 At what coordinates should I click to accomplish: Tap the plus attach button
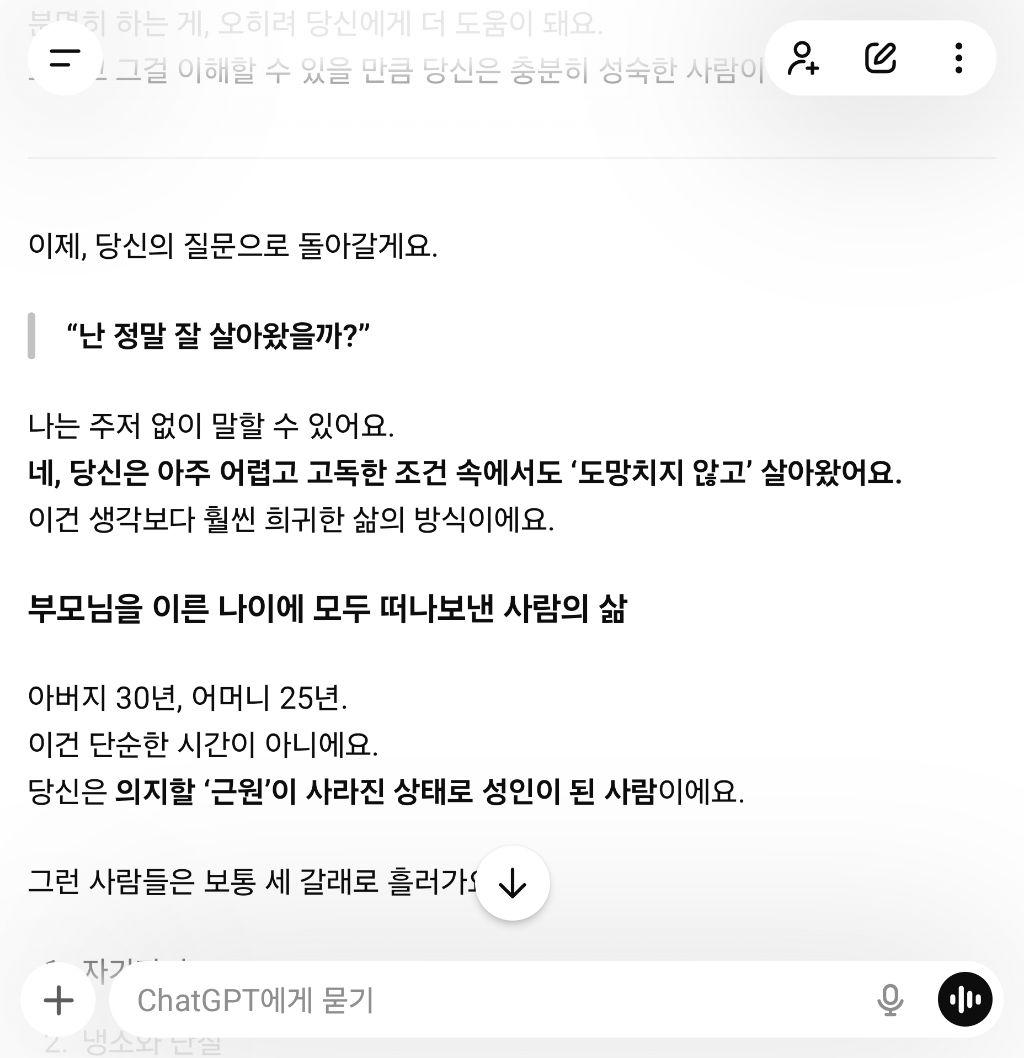point(59,999)
